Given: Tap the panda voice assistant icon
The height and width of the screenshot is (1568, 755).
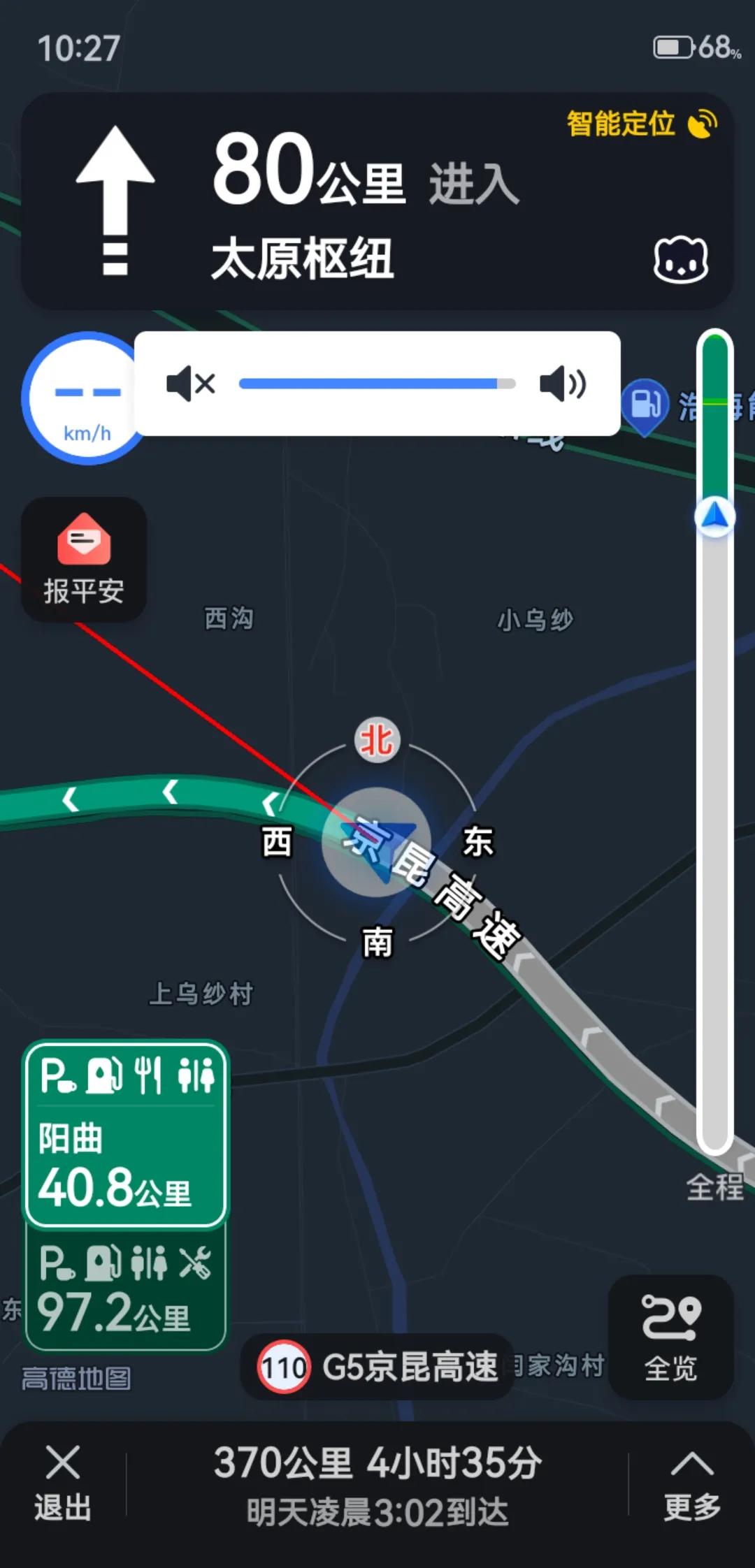Looking at the screenshot, I should [x=682, y=259].
